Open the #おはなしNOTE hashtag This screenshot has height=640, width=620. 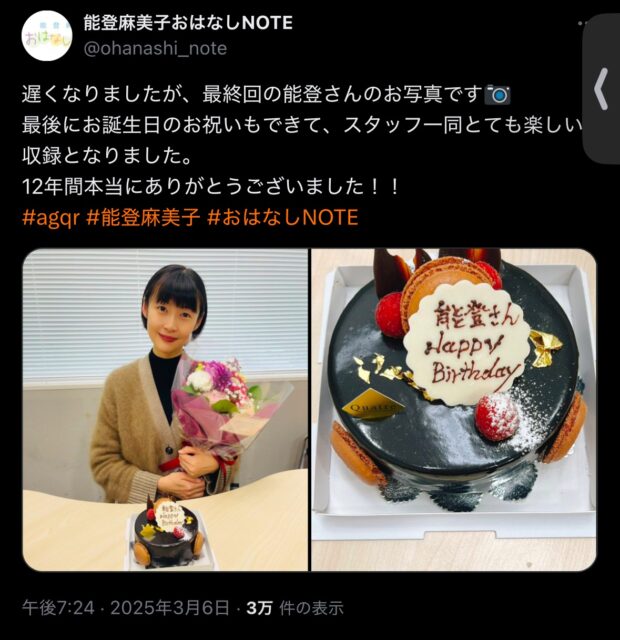(282, 217)
